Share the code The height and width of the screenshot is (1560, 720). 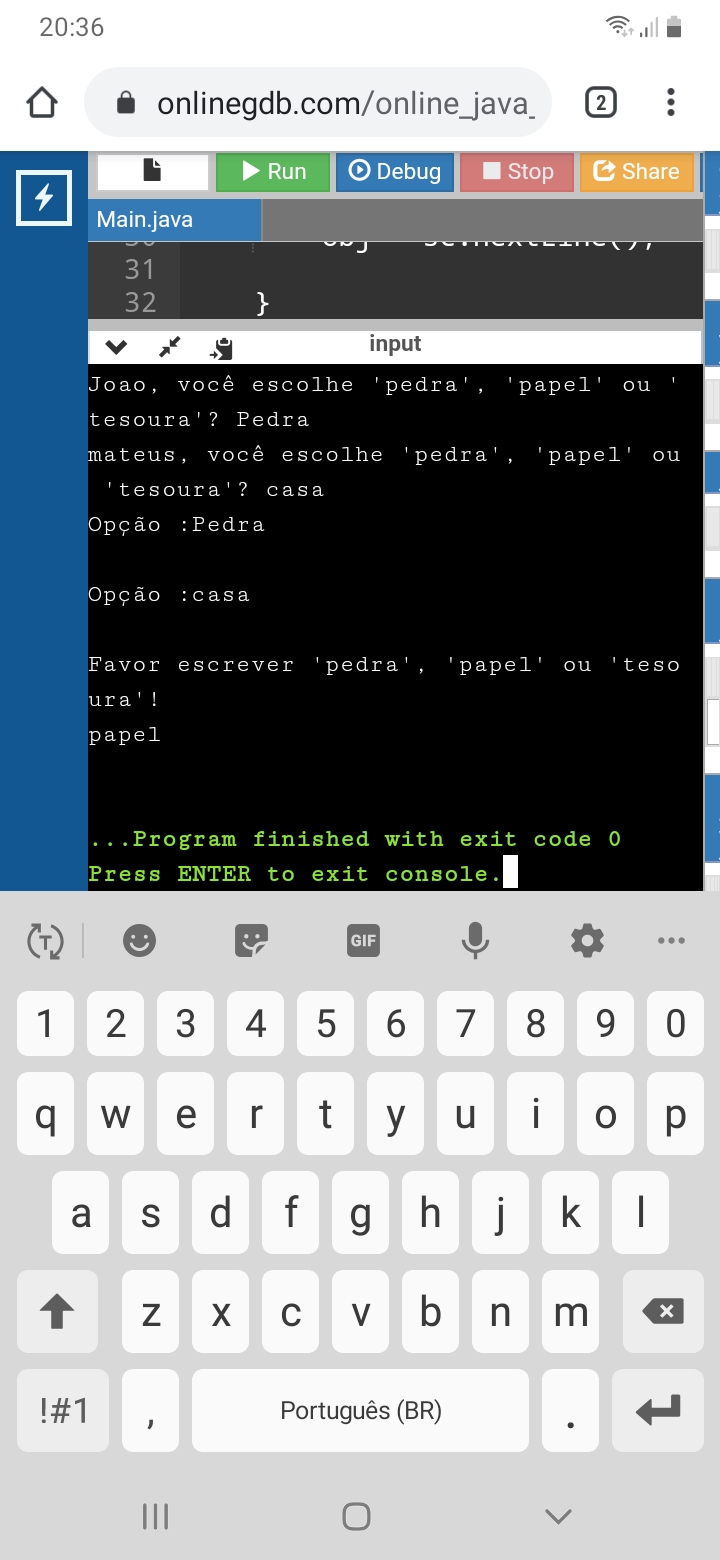tap(637, 172)
